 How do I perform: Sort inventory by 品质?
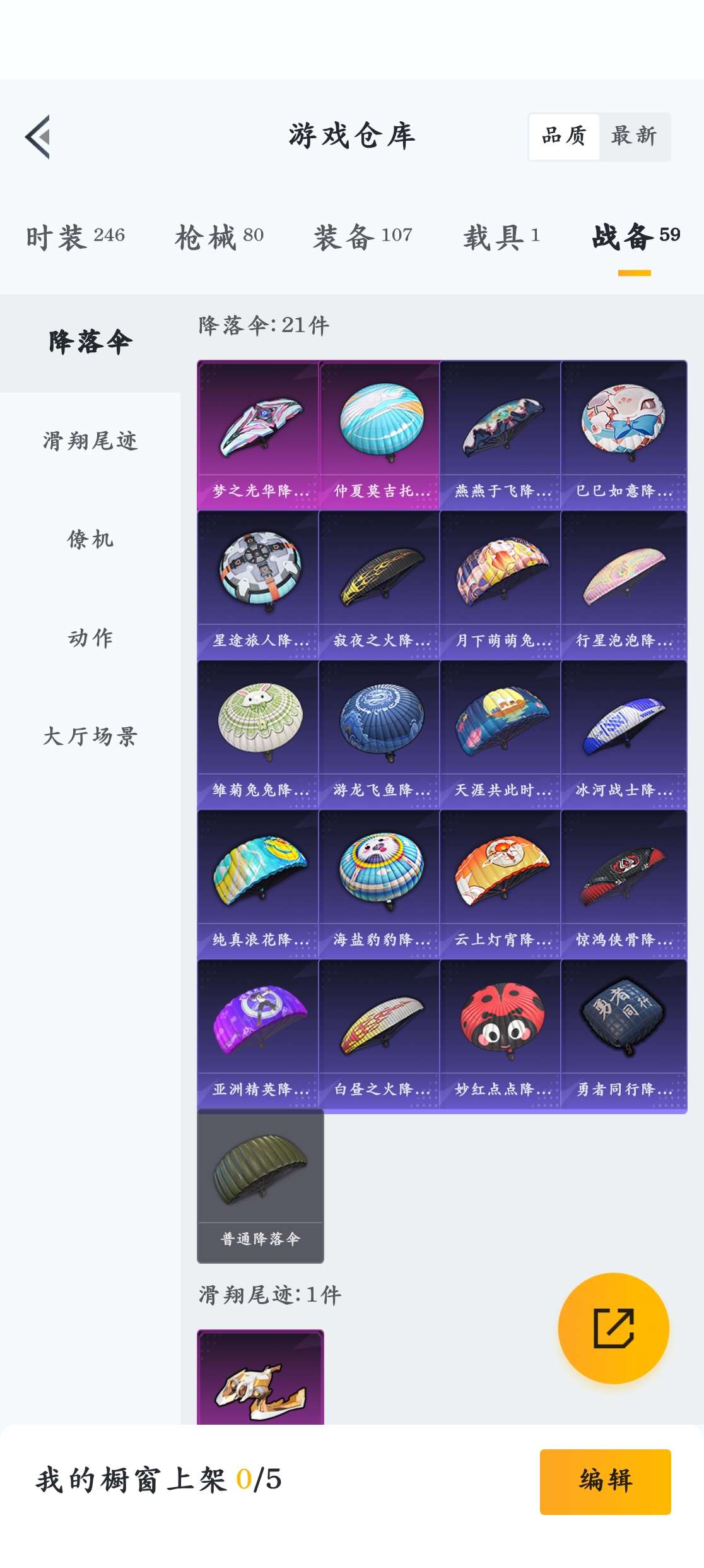click(564, 136)
